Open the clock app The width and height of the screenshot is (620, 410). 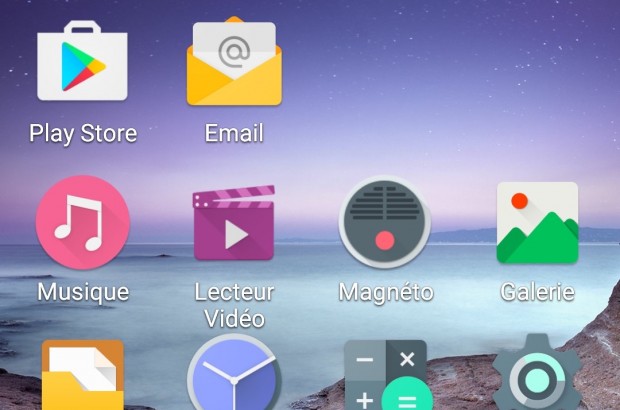tap(234, 378)
